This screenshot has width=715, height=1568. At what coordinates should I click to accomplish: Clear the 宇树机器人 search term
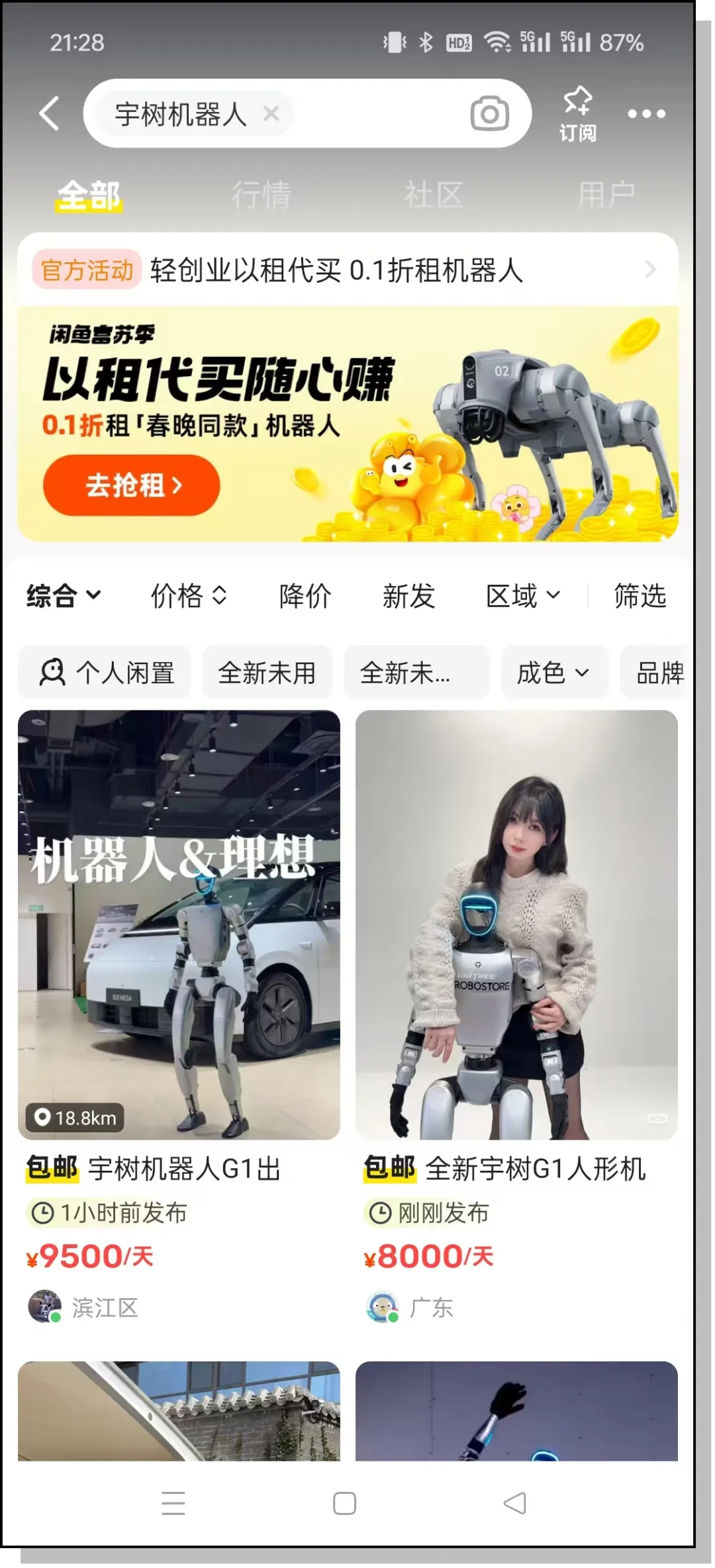(271, 114)
